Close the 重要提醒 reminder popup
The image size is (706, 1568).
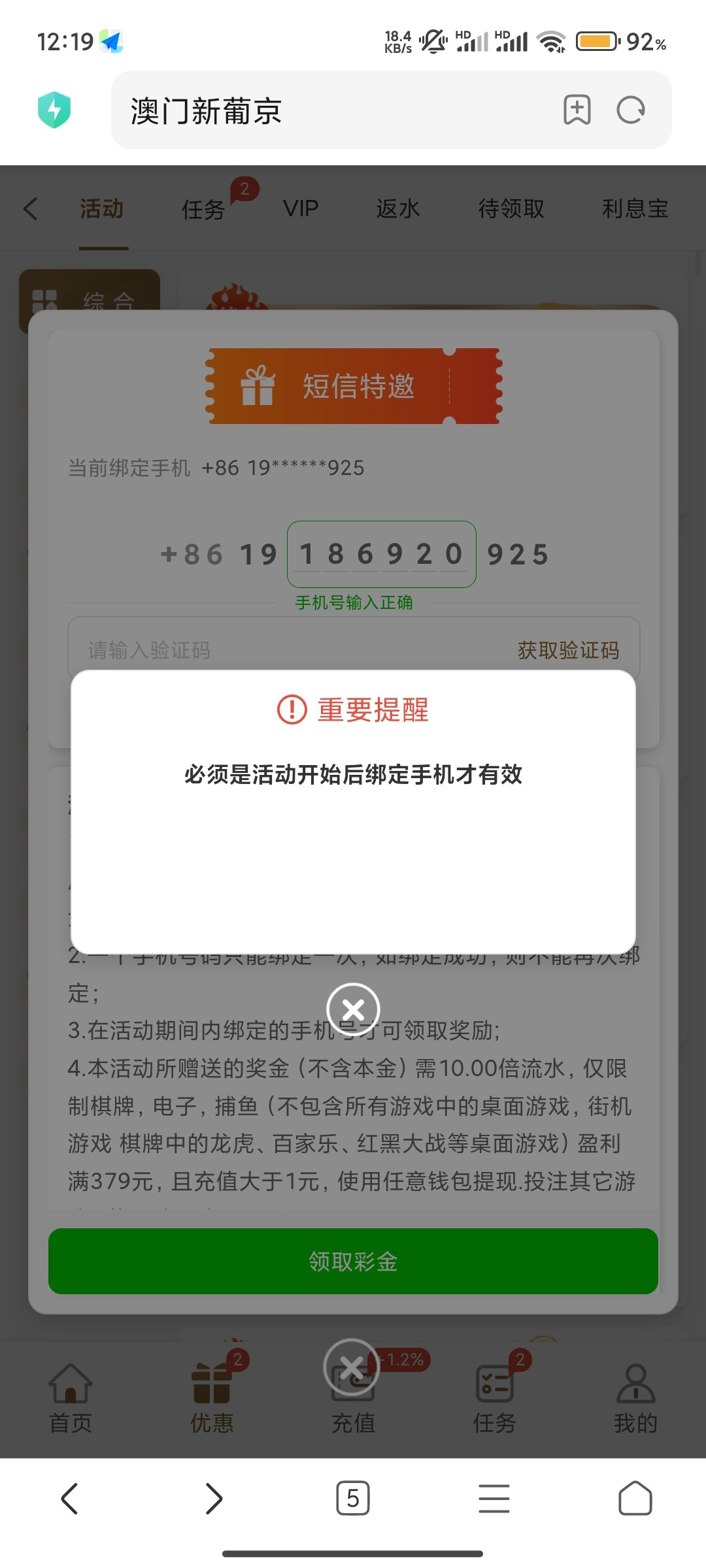[353, 1009]
